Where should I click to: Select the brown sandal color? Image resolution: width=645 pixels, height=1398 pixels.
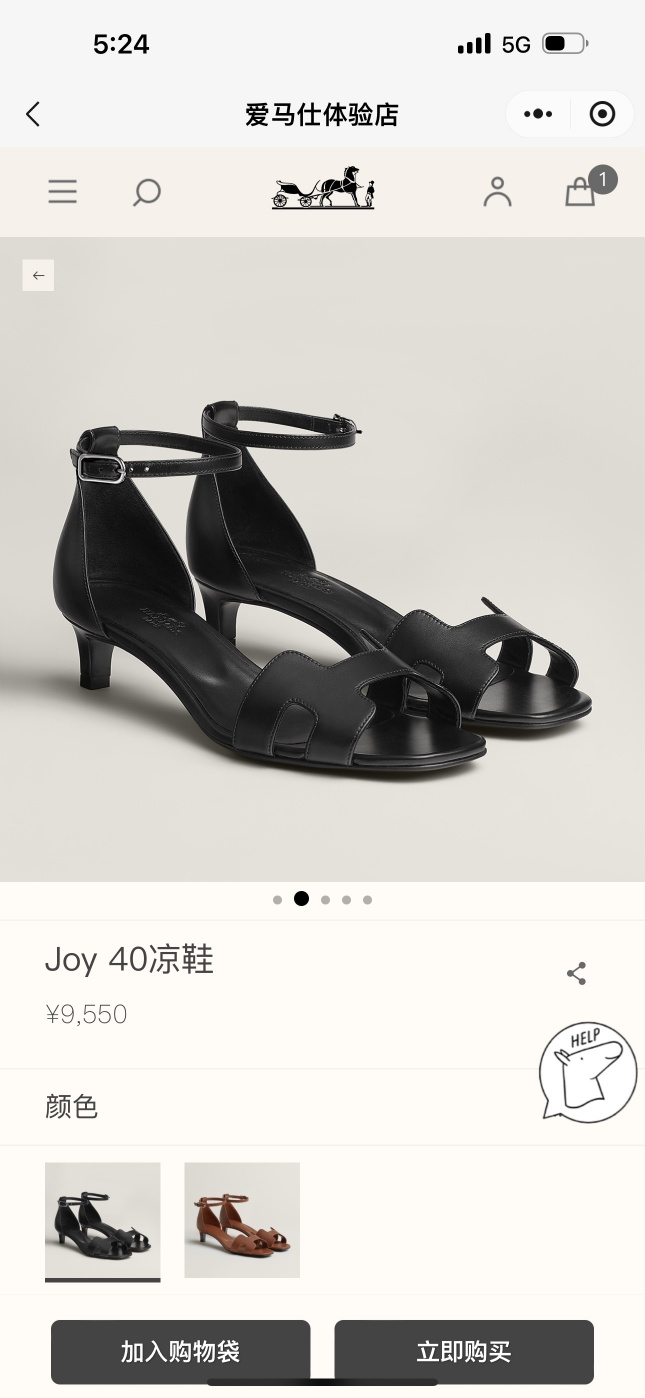coord(242,1220)
